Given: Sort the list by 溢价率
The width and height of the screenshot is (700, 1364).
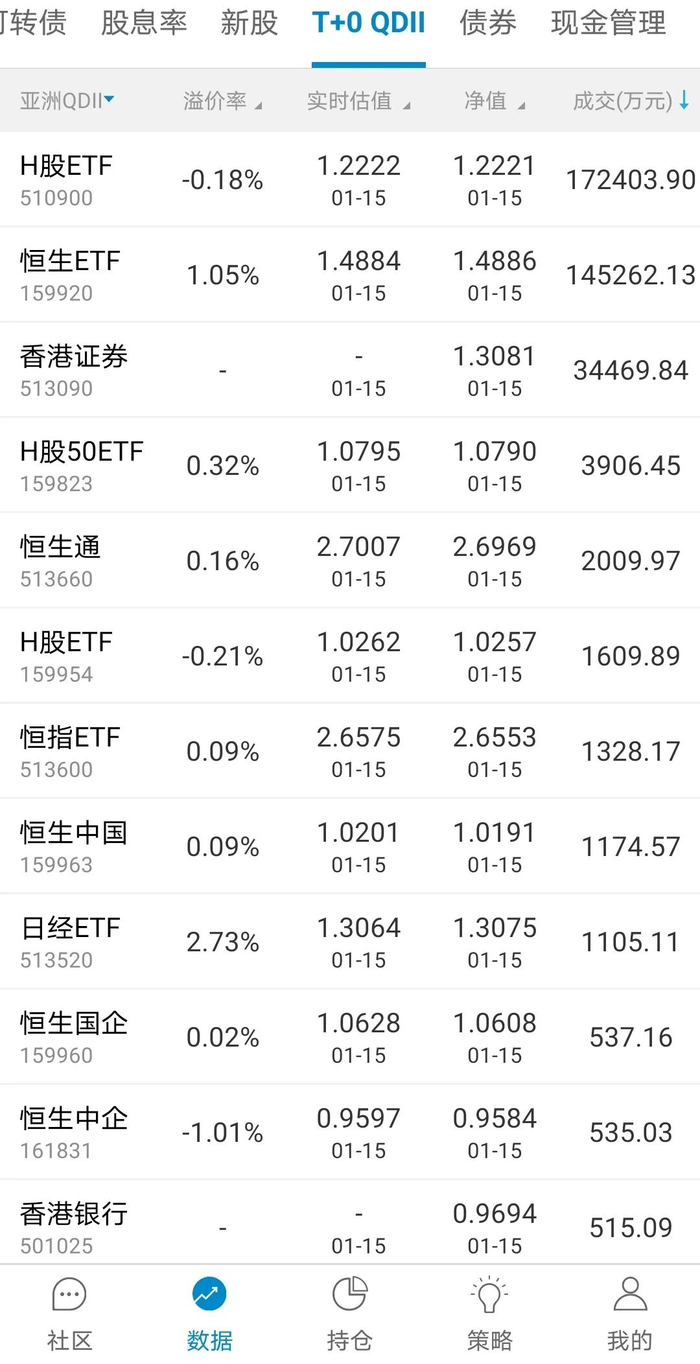Looking at the screenshot, I should tap(222, 101).
